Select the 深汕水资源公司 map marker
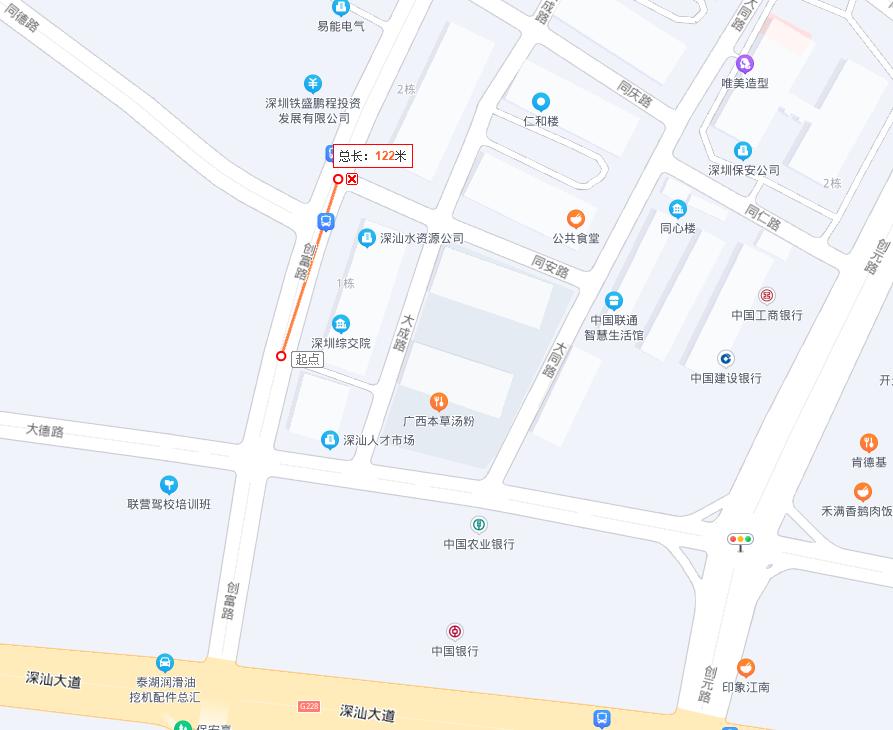893x730 pixels. pyautogui.click(x=366, y=238)
